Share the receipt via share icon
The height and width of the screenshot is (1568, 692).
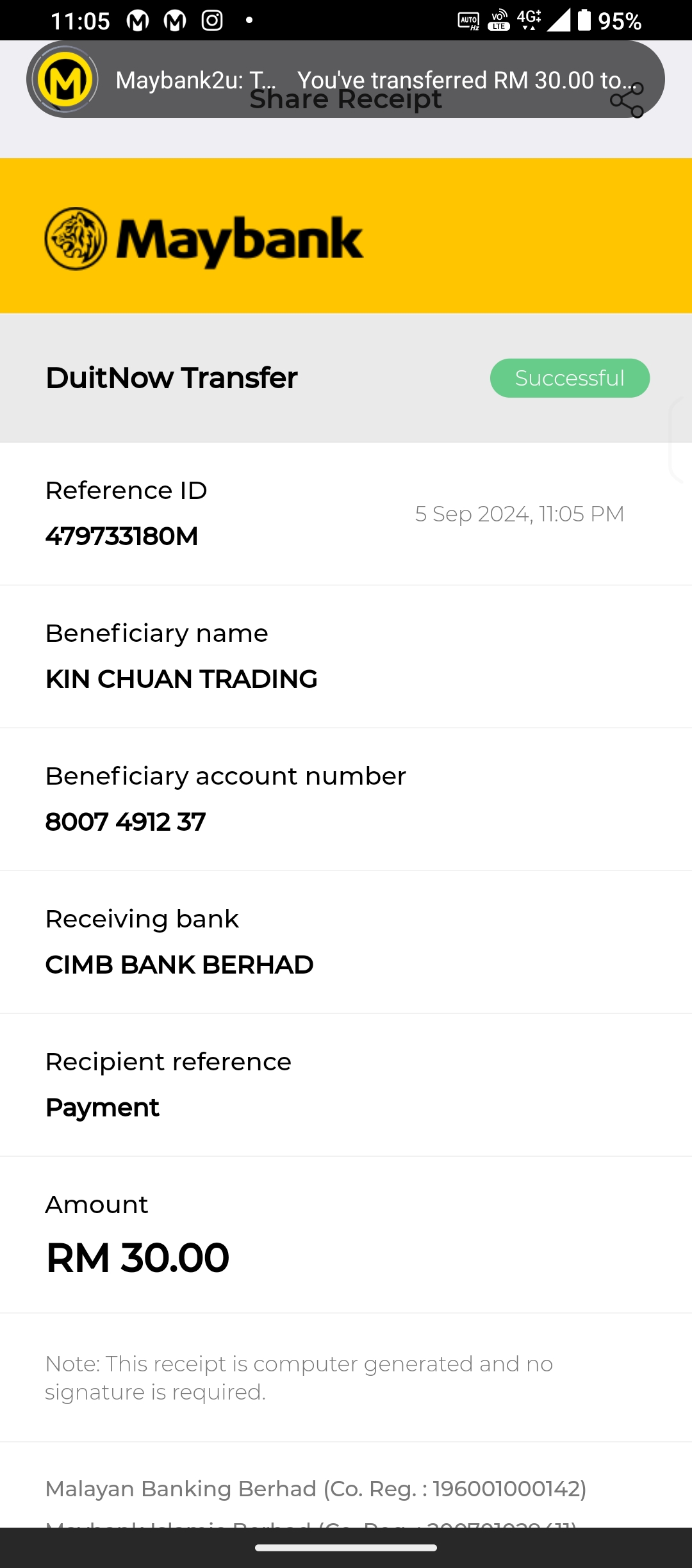coord(627,101)
